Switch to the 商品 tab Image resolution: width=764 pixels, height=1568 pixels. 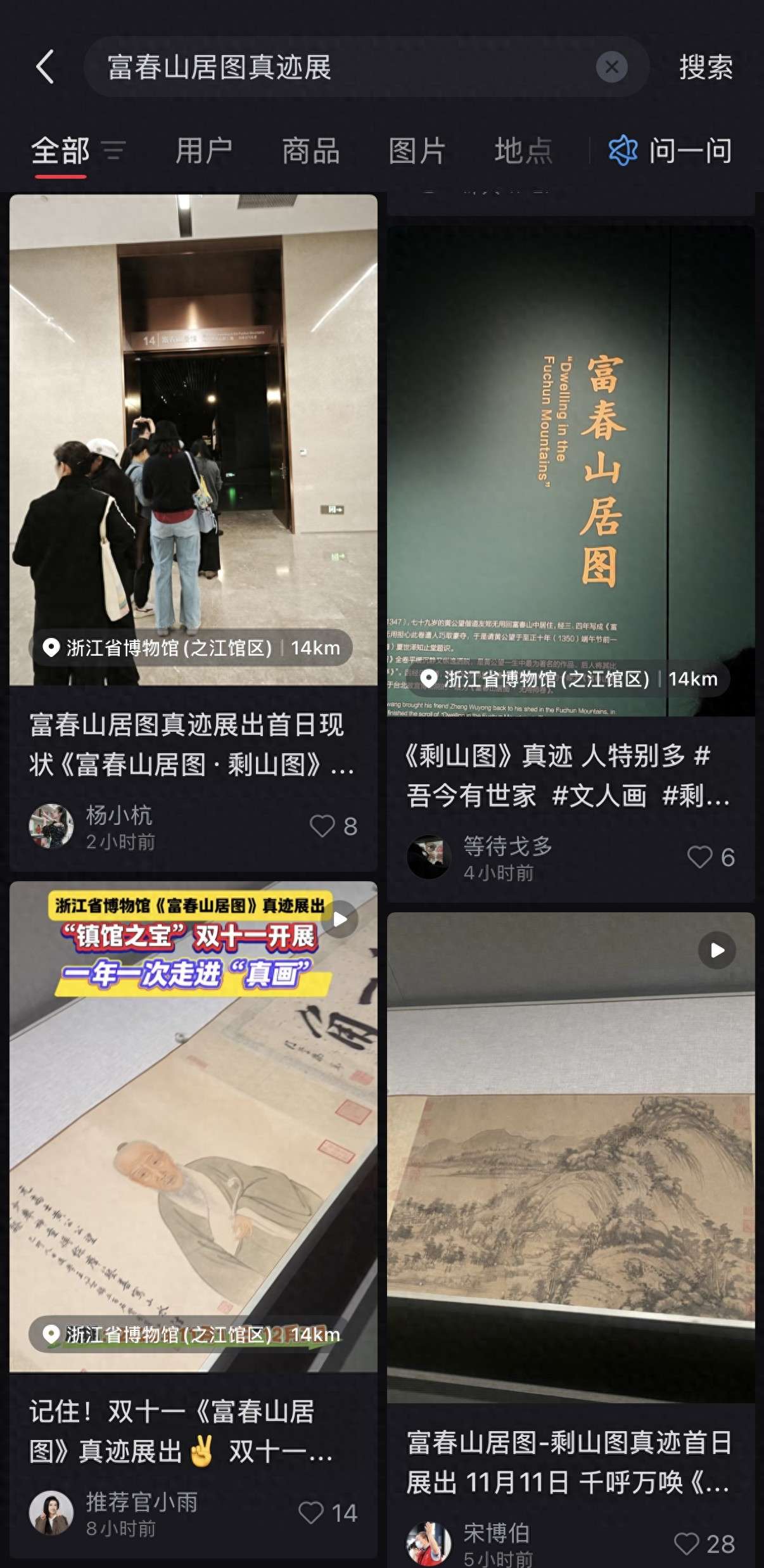pos(310,151)
